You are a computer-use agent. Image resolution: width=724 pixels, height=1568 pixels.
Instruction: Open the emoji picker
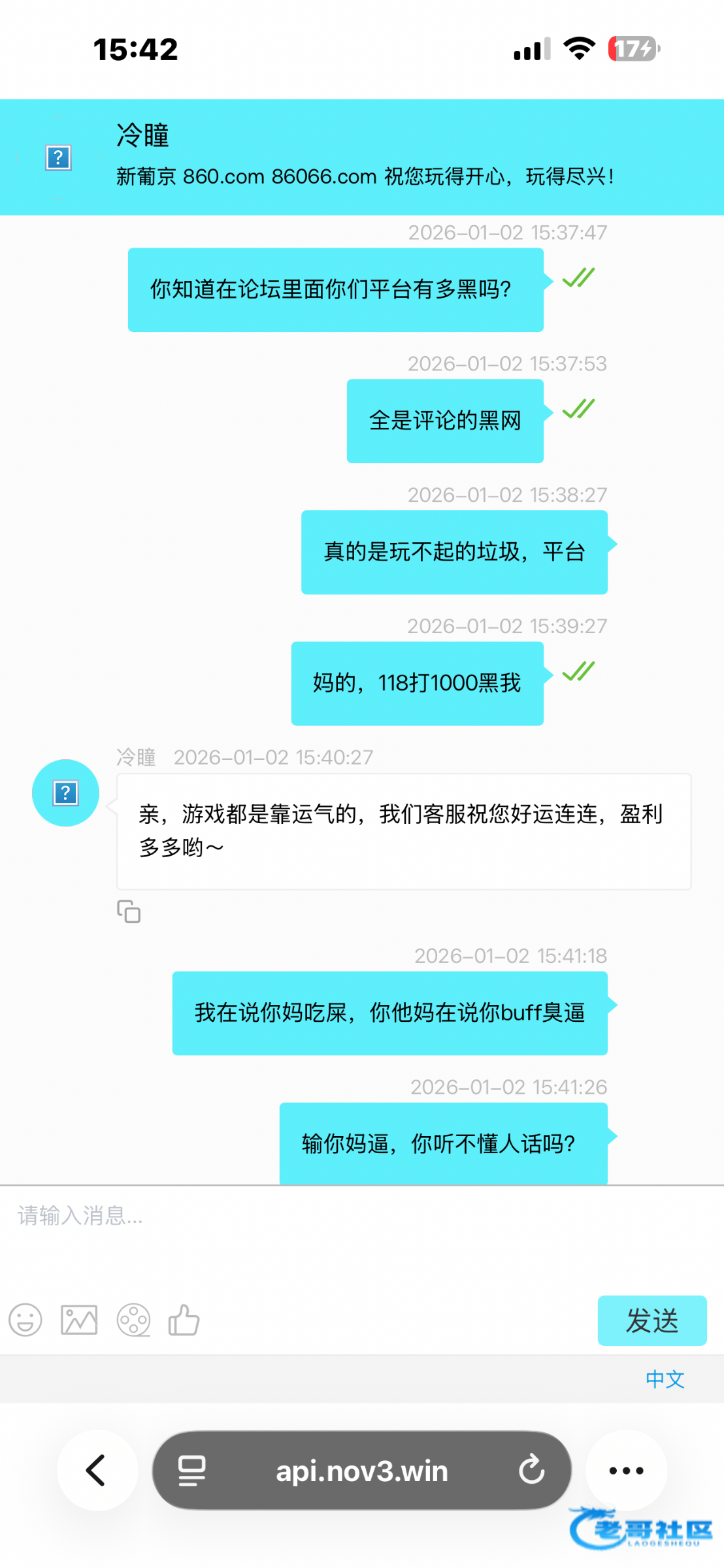pyautogui.click(x=25, y=1320)
